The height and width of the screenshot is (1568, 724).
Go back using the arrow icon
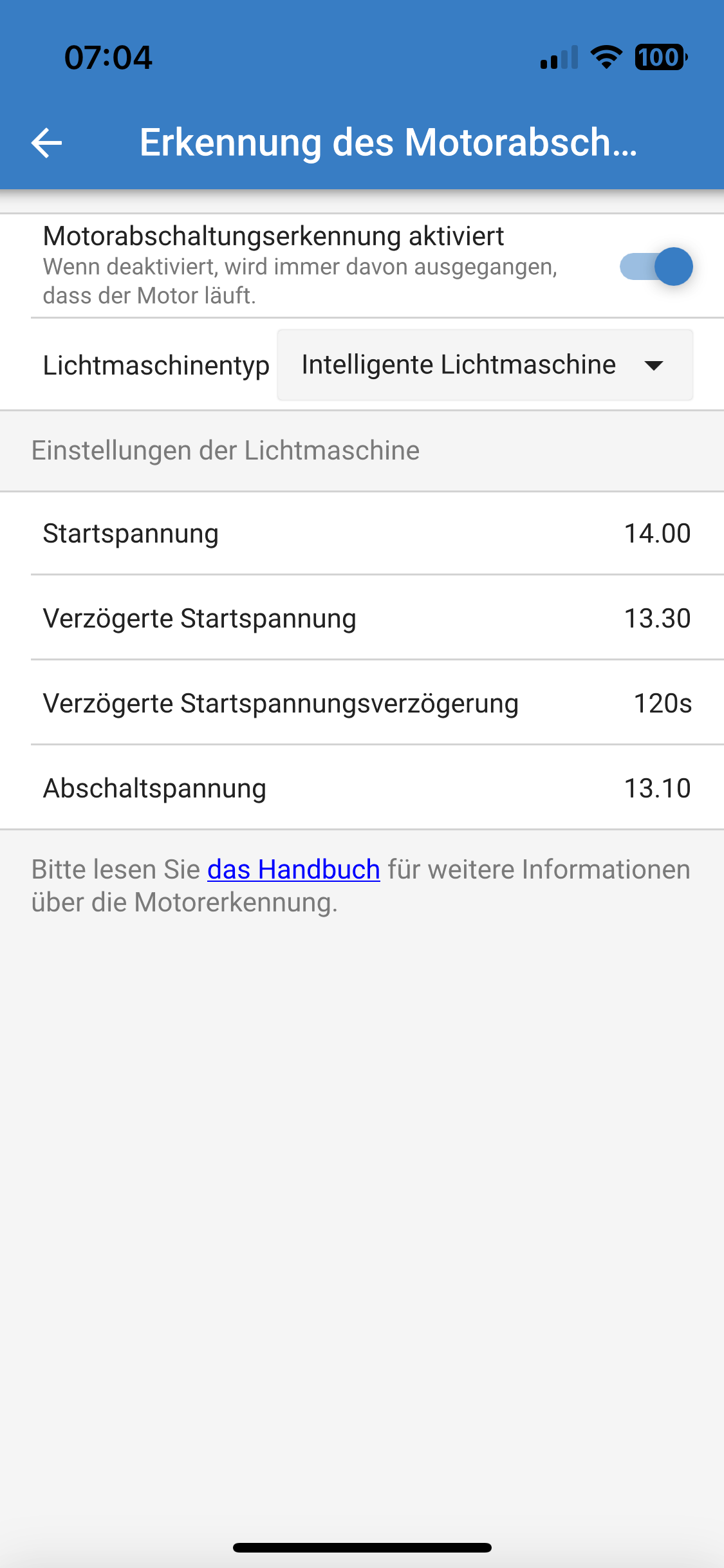click(x=46, y=142)
